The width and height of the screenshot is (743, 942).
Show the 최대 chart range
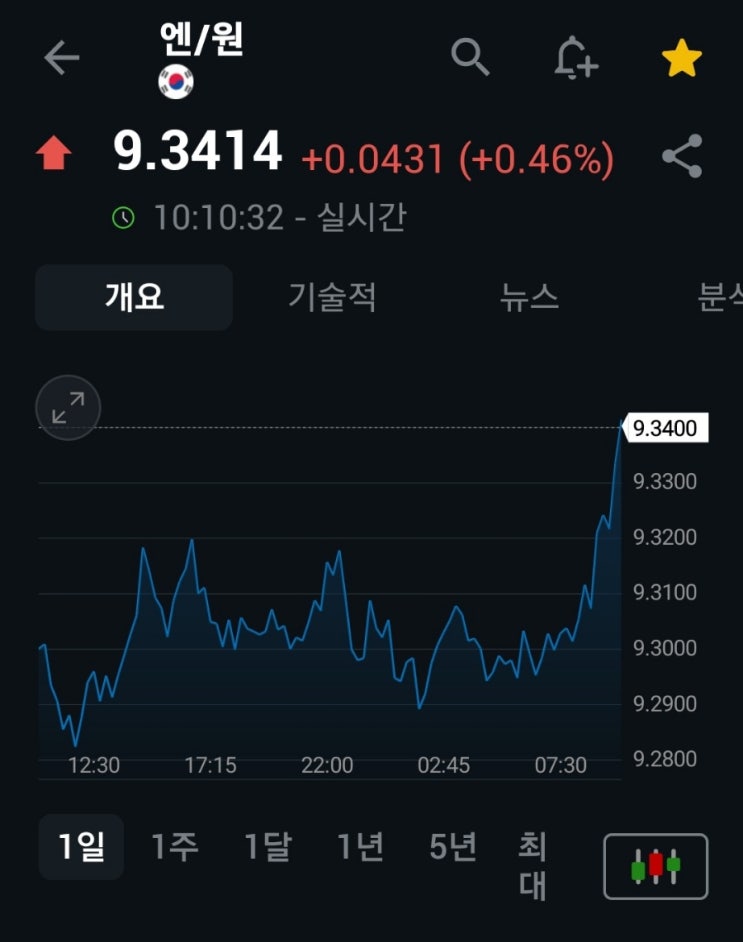tap(532, 866)
